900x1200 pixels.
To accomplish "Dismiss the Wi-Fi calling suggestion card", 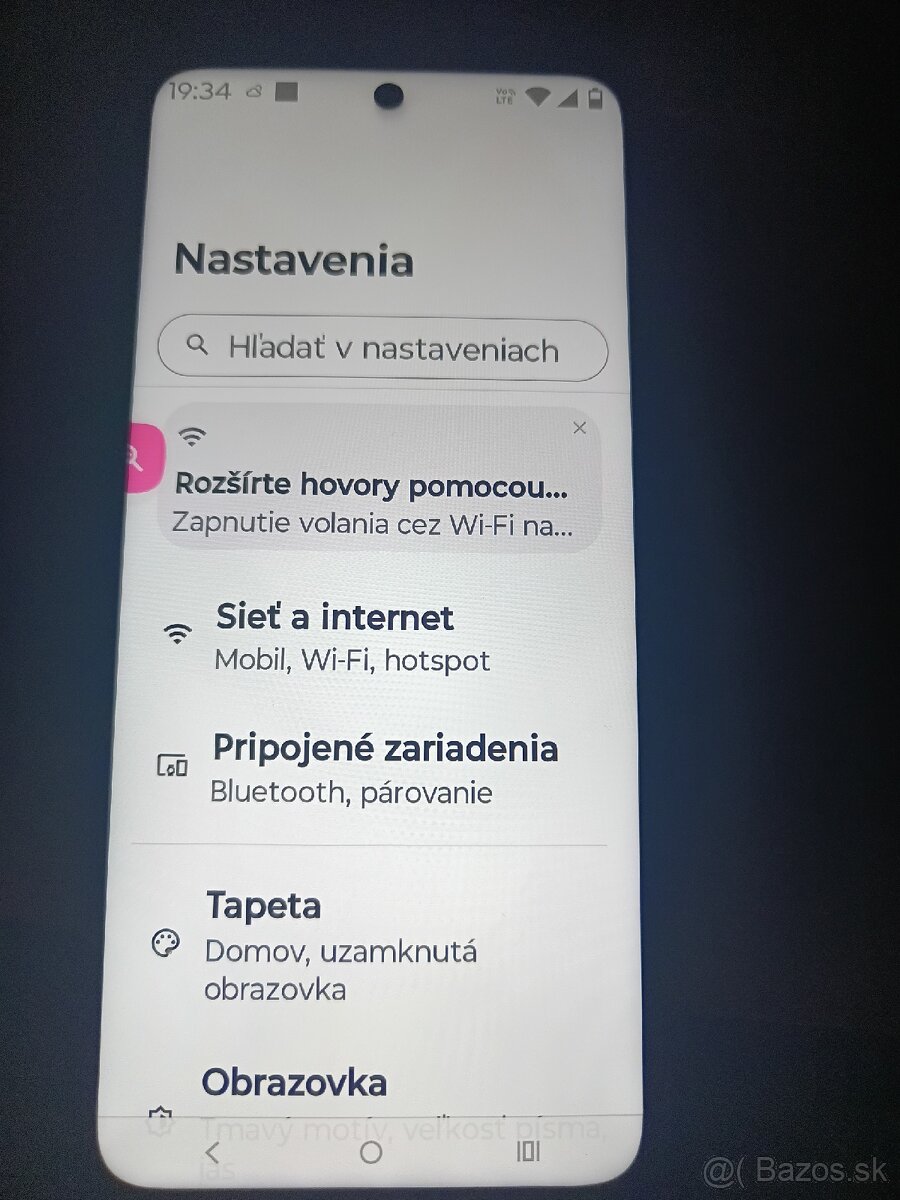I will click(579, 428).
